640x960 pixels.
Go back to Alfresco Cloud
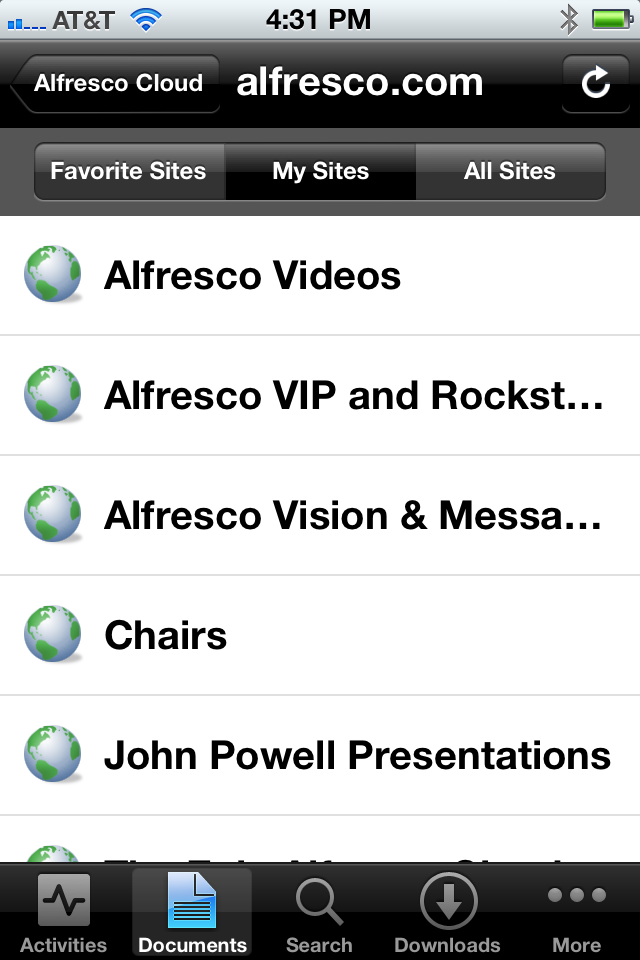(116, 83)
